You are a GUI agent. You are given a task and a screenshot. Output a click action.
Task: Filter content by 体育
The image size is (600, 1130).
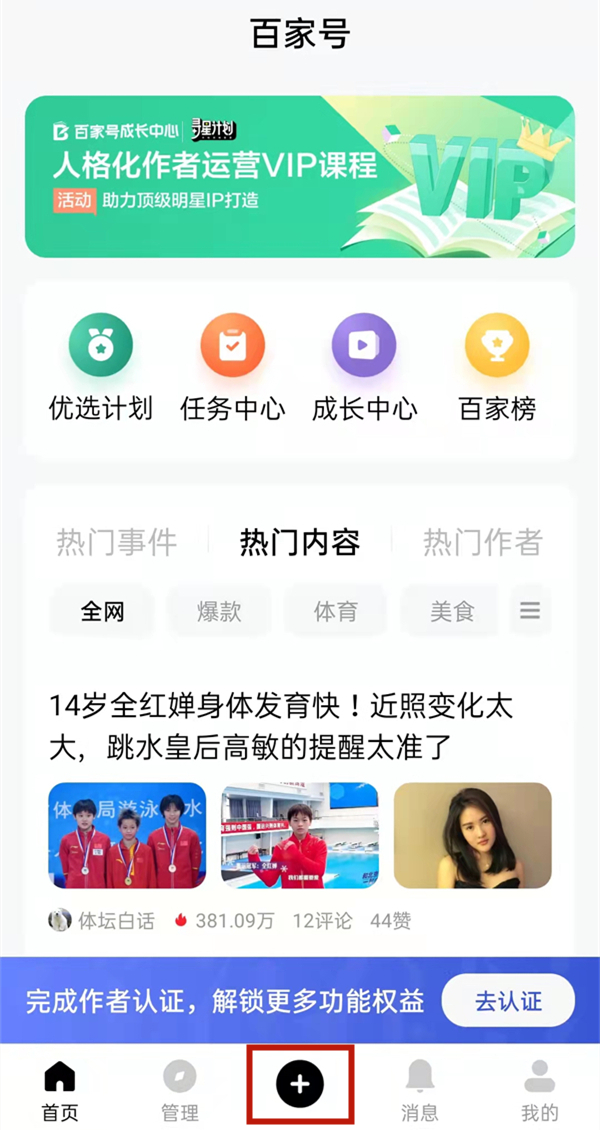(336, 611)
